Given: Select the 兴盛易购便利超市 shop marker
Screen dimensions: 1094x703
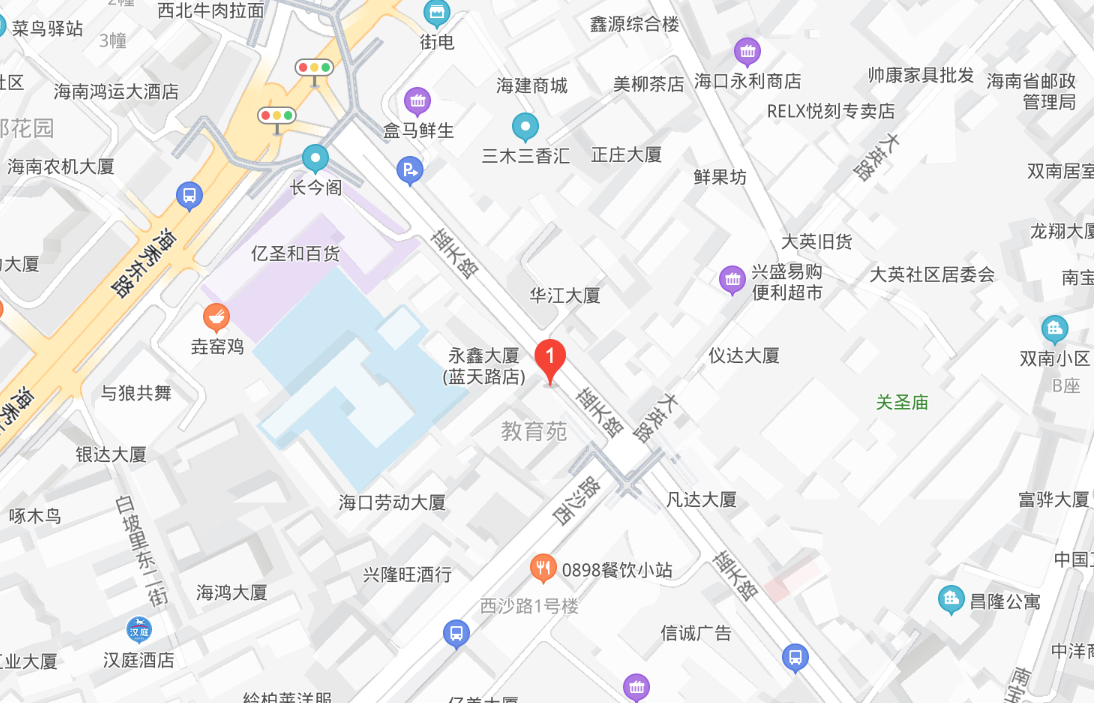Looking at the screenshot, I should coord(733,280).
